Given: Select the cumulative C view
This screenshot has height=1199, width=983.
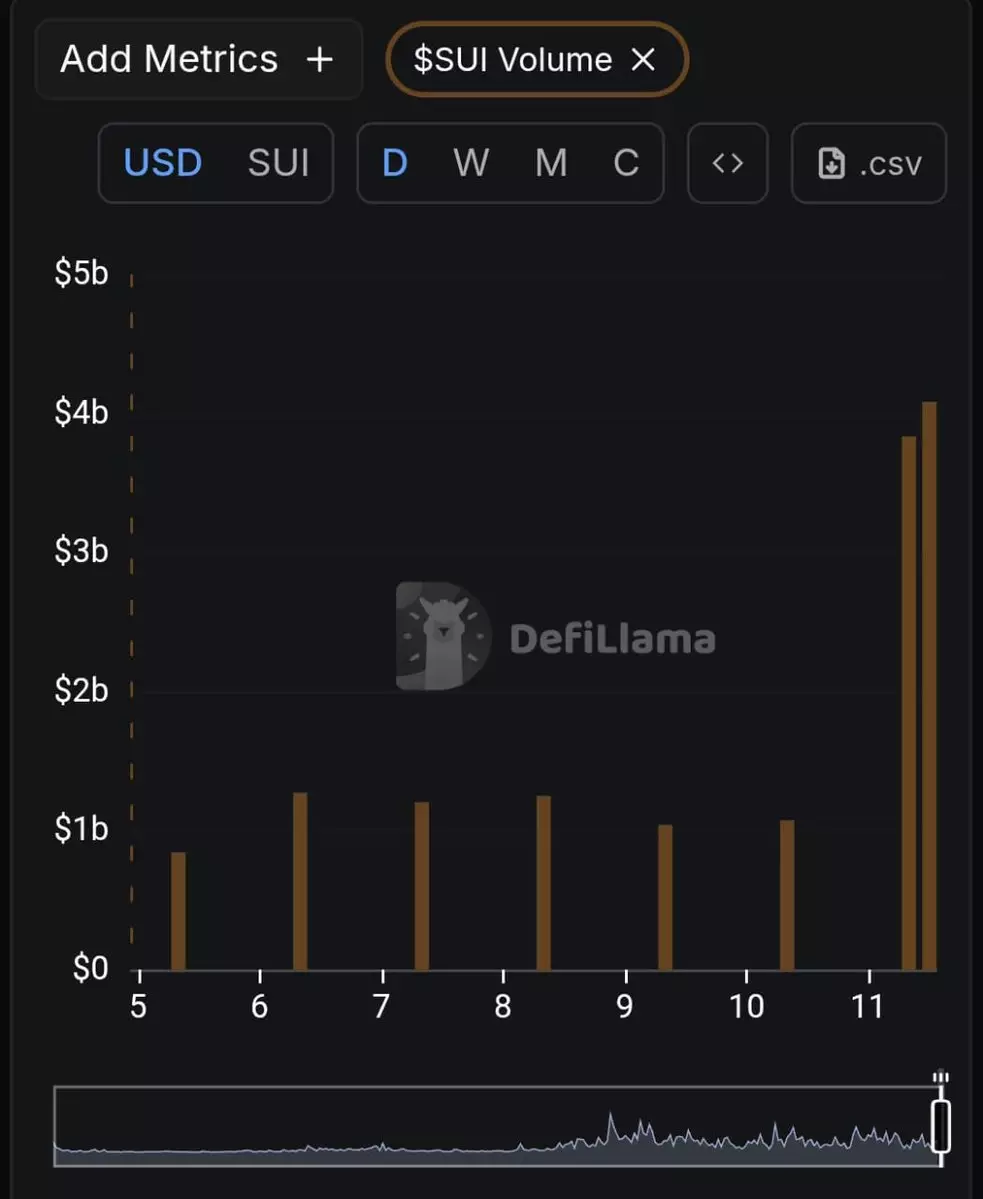Looking at the screenshot, I should point(626,163).
